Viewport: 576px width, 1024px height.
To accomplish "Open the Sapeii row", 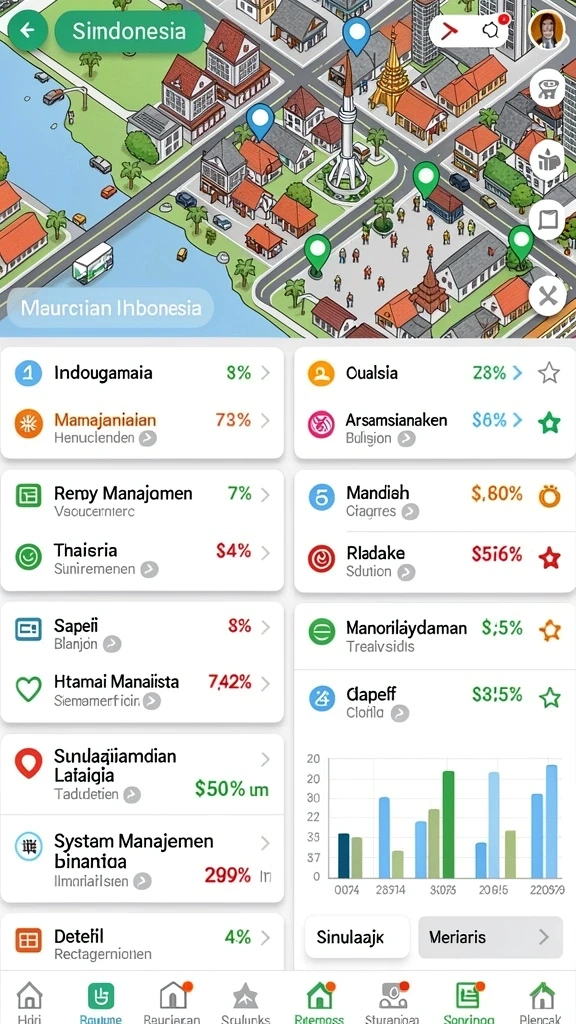I will [142, 633].
